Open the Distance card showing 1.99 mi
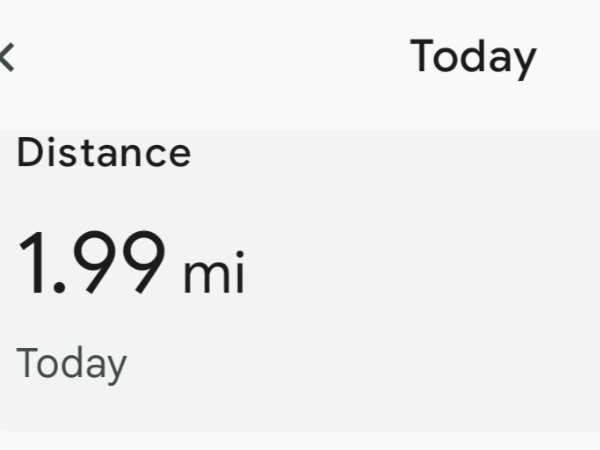The width and height of the screenshot is (600, 450). tap(300, 275)
